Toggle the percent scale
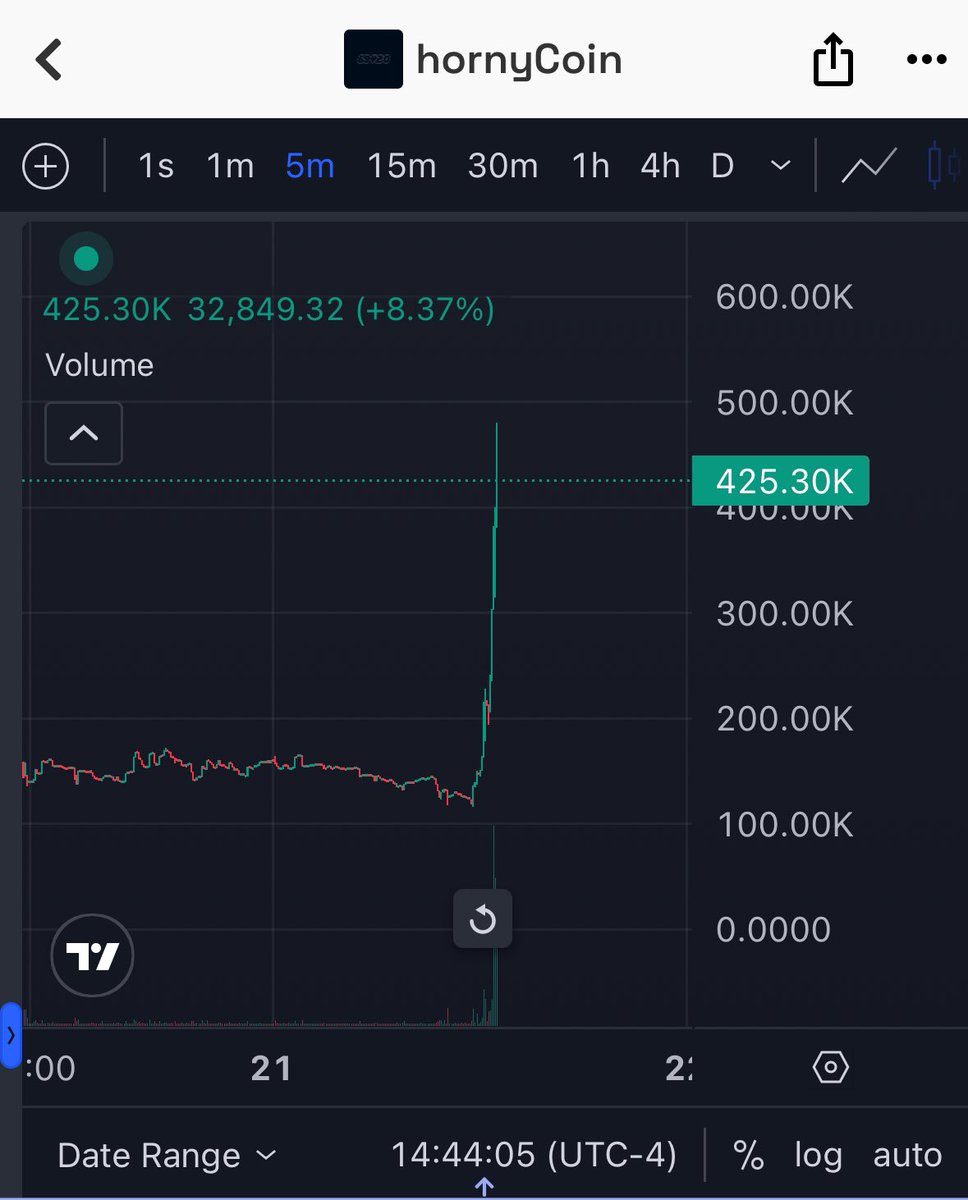968x1200 pixels. (748, 1156)
